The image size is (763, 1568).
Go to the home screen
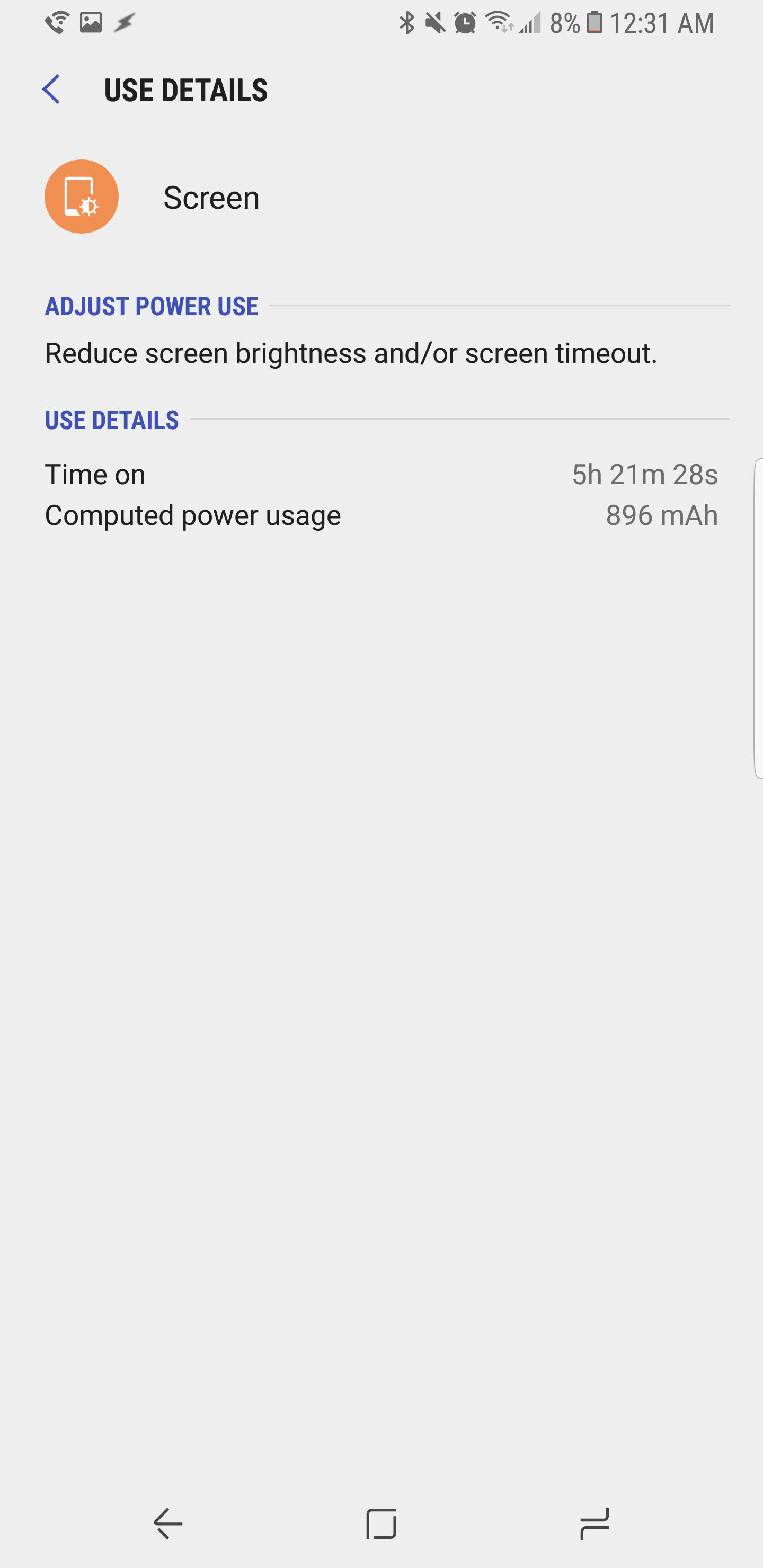point(381,1524)
